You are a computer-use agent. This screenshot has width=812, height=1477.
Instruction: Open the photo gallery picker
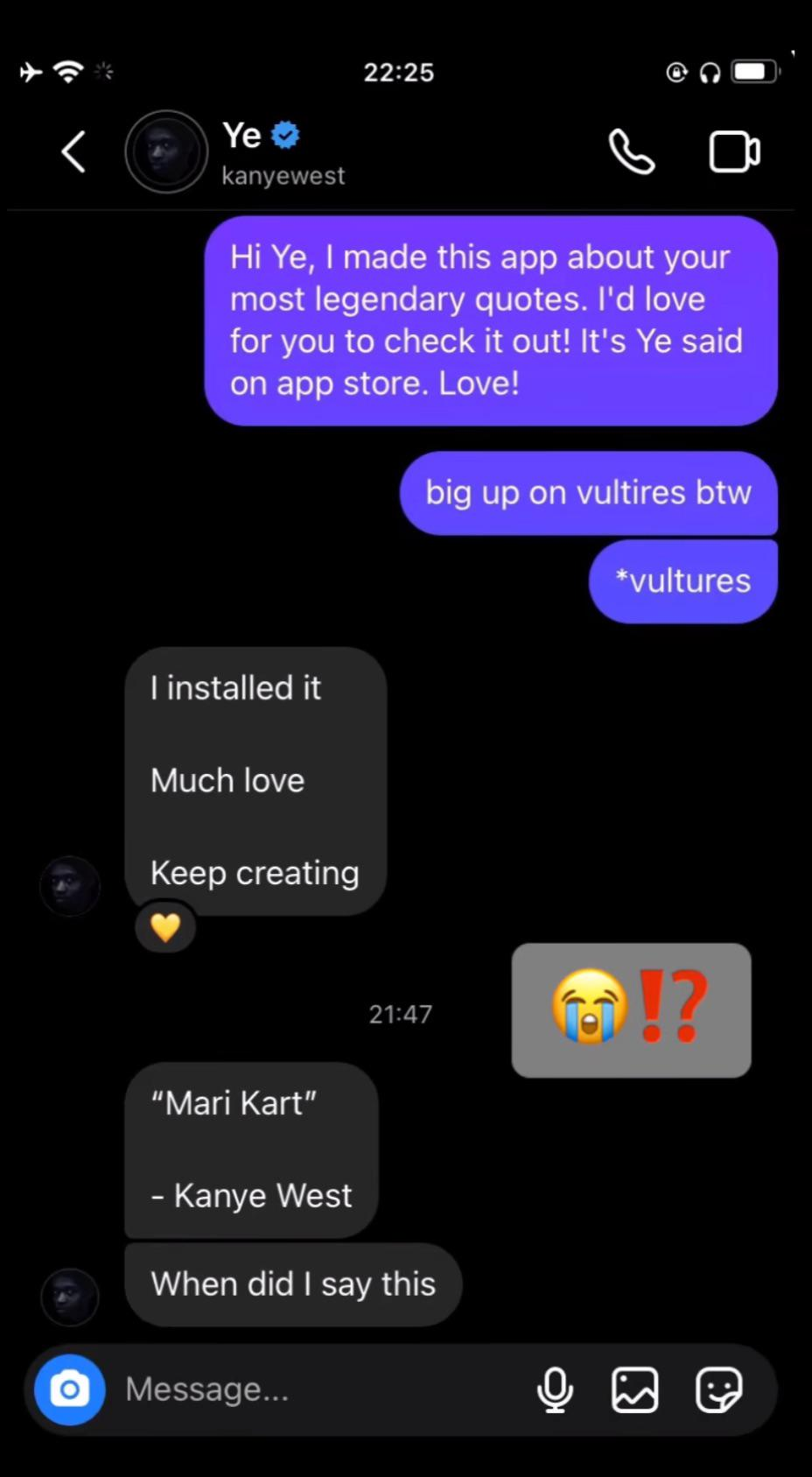pos(635,1389)
